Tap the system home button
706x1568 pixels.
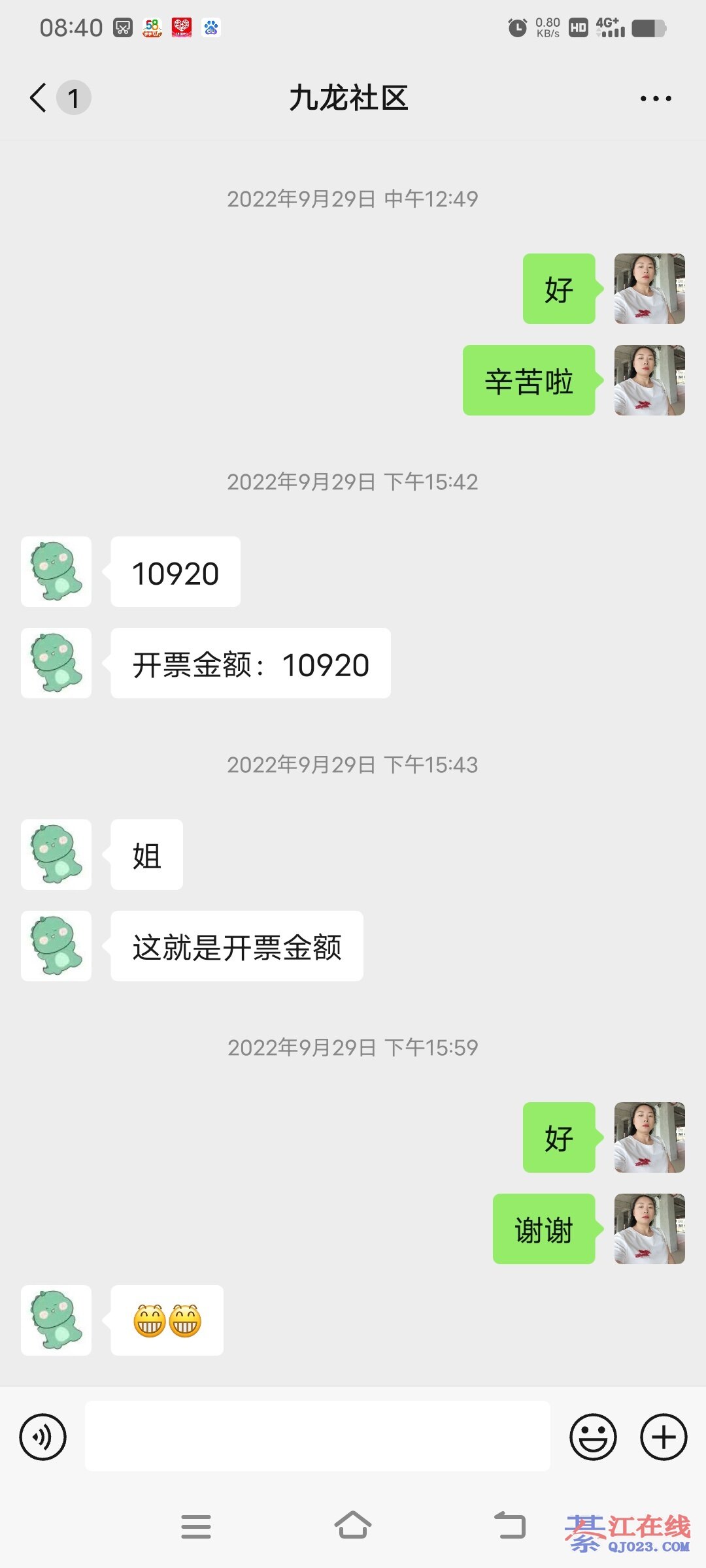point(353,1526)
